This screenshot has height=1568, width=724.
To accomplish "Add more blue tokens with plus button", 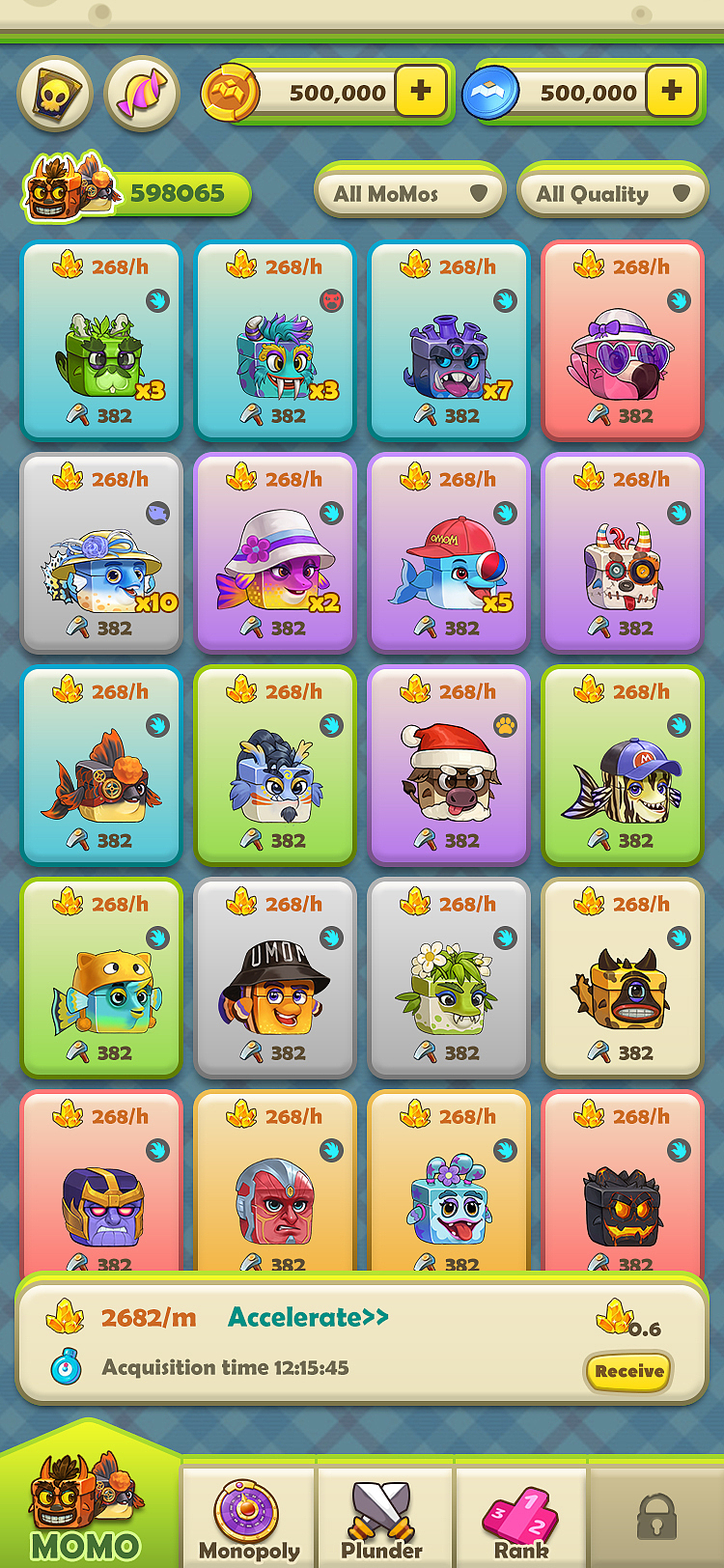I will 672,92.
